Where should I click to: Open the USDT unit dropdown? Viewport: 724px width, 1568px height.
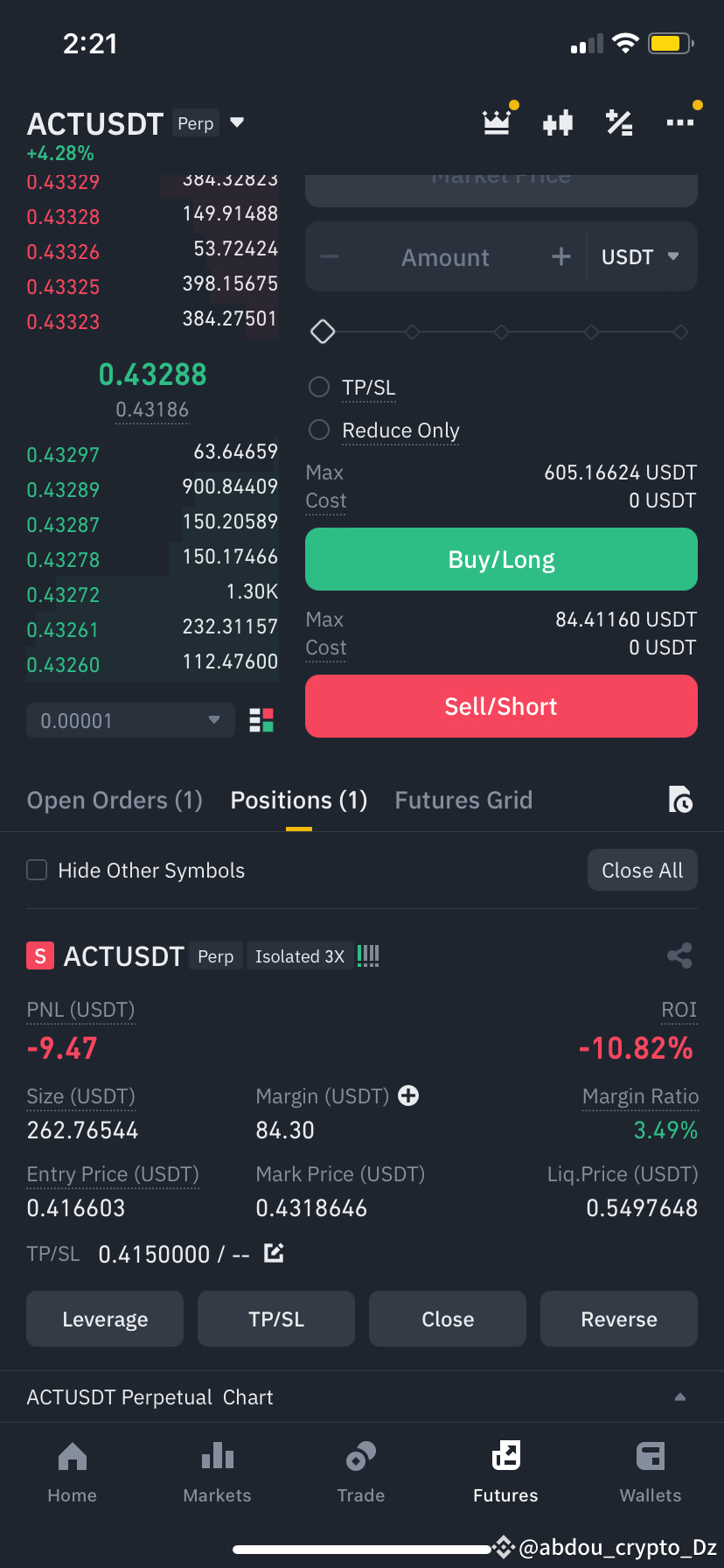tap(641, 256)
